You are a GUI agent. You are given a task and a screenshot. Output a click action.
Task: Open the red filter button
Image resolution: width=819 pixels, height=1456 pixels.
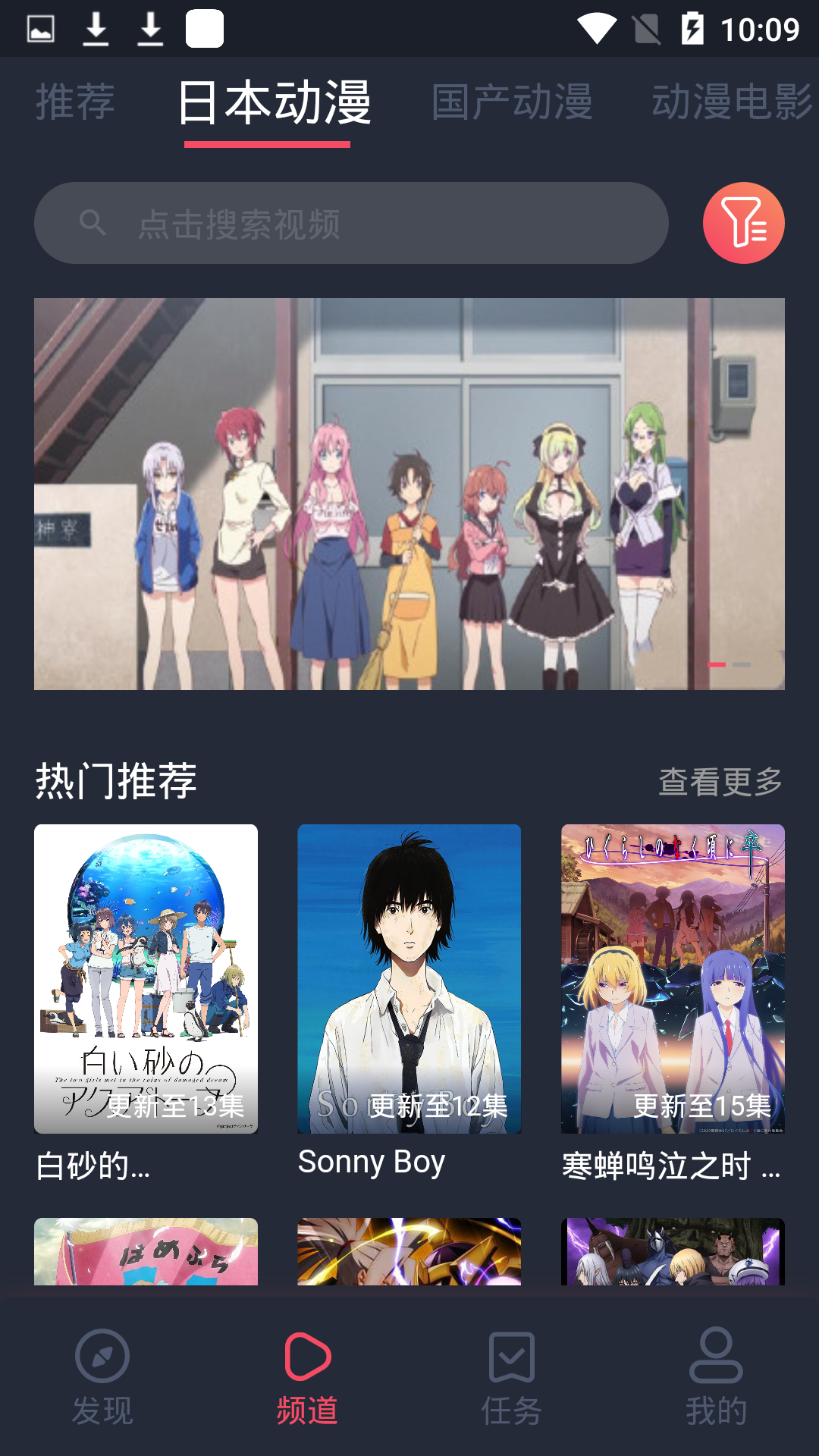click(743, 223)
